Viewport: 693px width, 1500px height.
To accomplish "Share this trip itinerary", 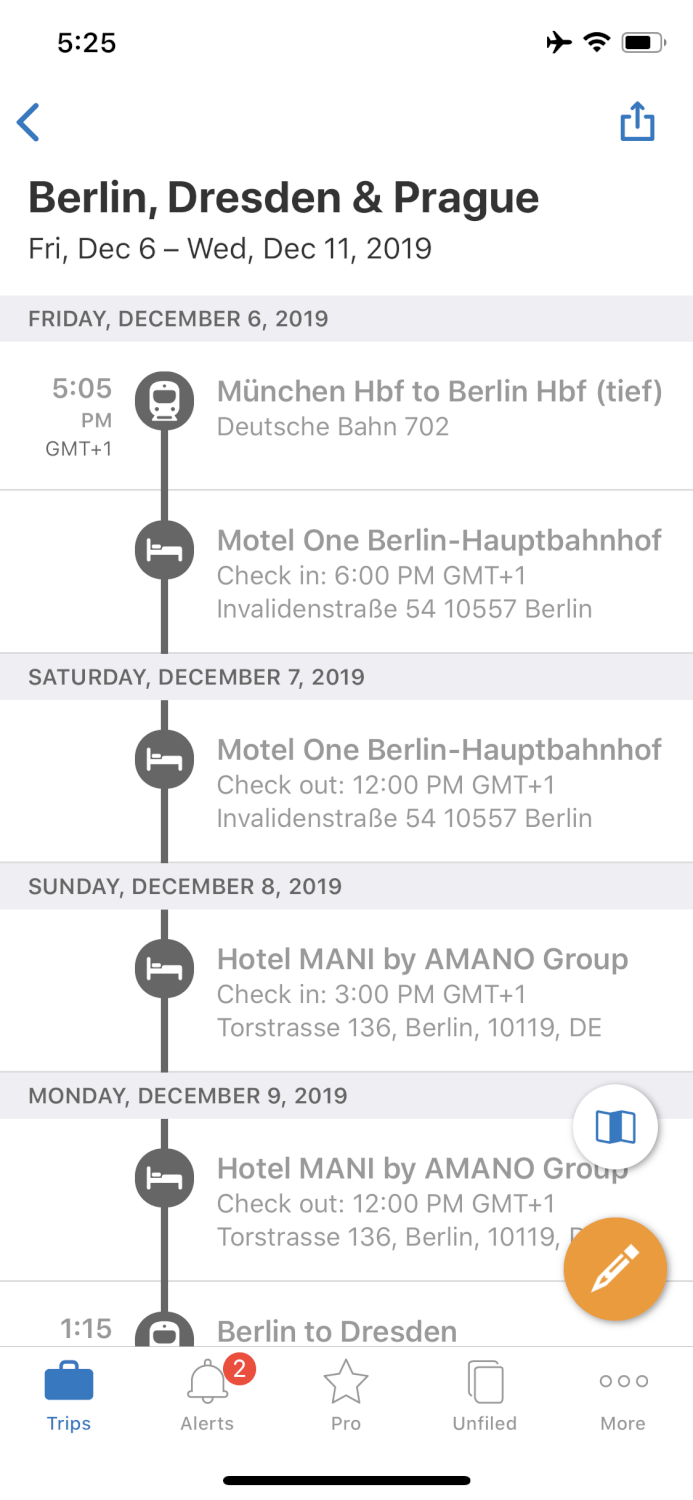I will click(637, 122).
